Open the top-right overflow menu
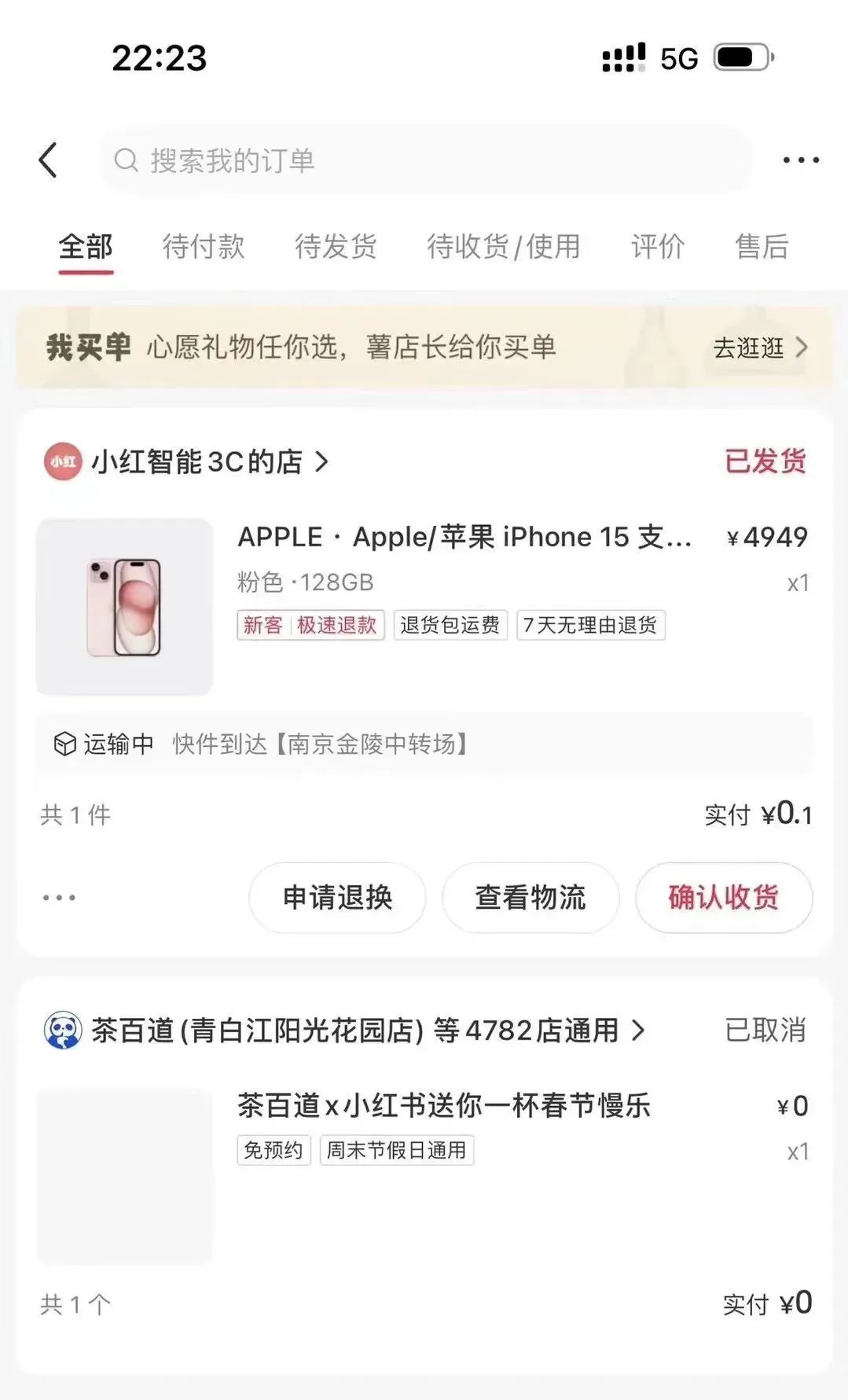The height and width of the screenshot is (1400, 848). [x=800, y=160]
